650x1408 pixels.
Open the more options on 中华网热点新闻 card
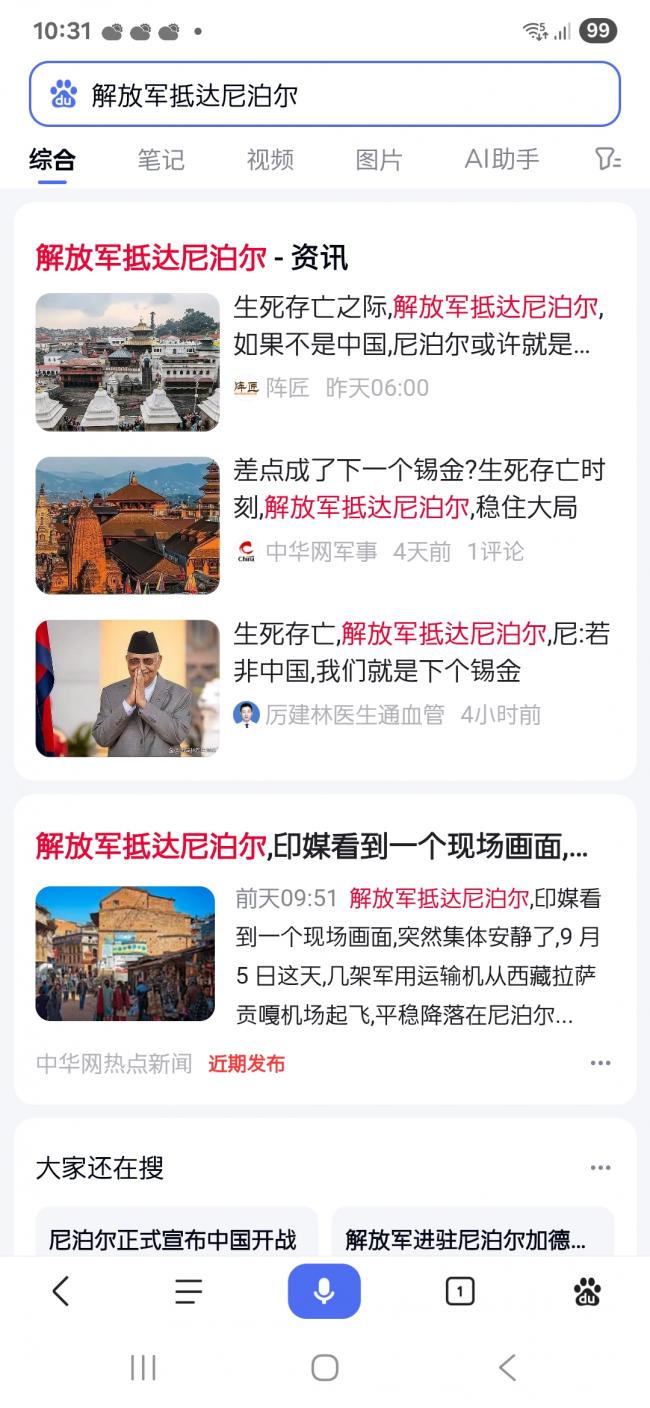(x=600, y=1063)
